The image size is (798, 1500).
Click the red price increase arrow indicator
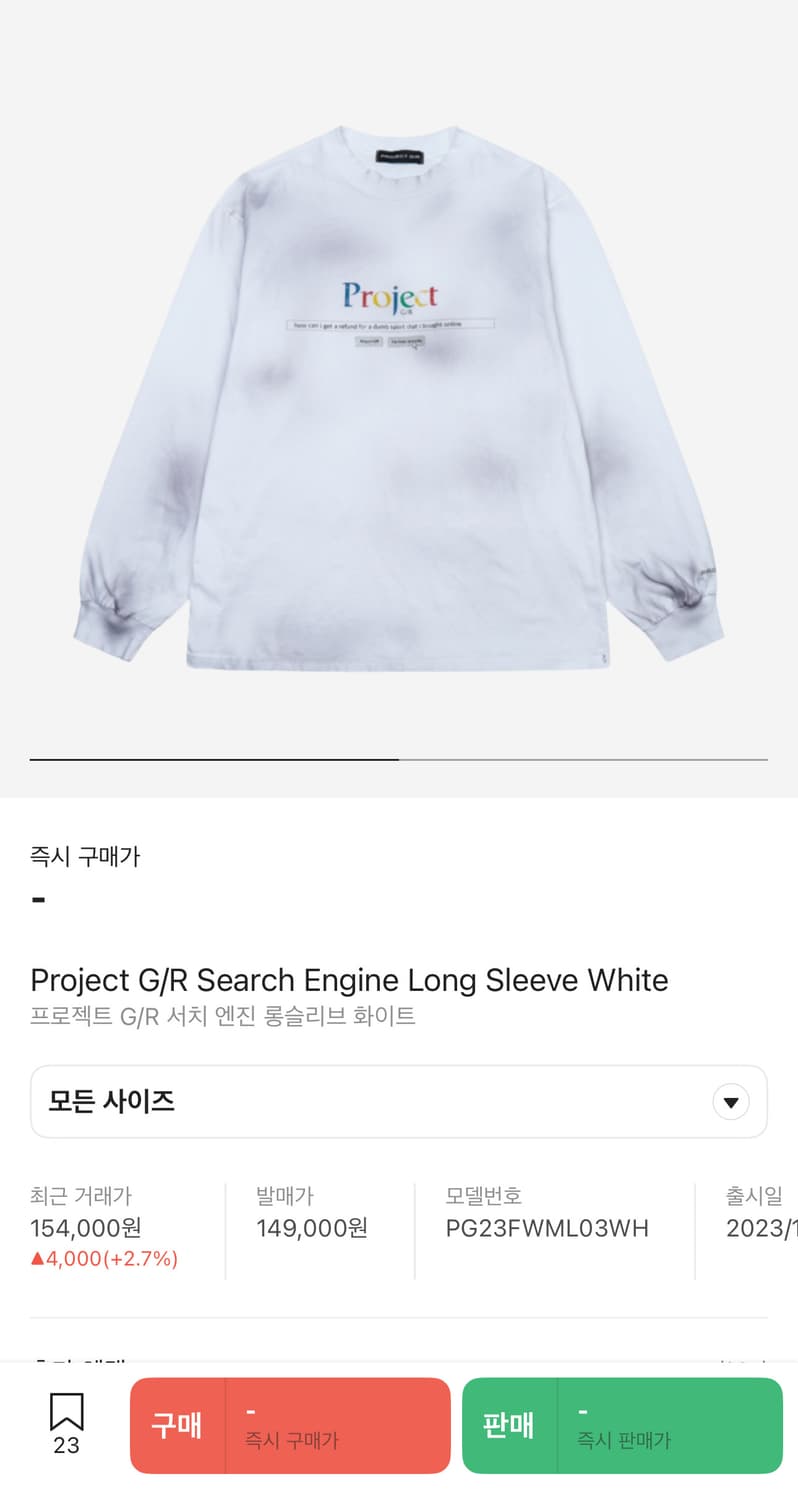[x=38, y=1258]
